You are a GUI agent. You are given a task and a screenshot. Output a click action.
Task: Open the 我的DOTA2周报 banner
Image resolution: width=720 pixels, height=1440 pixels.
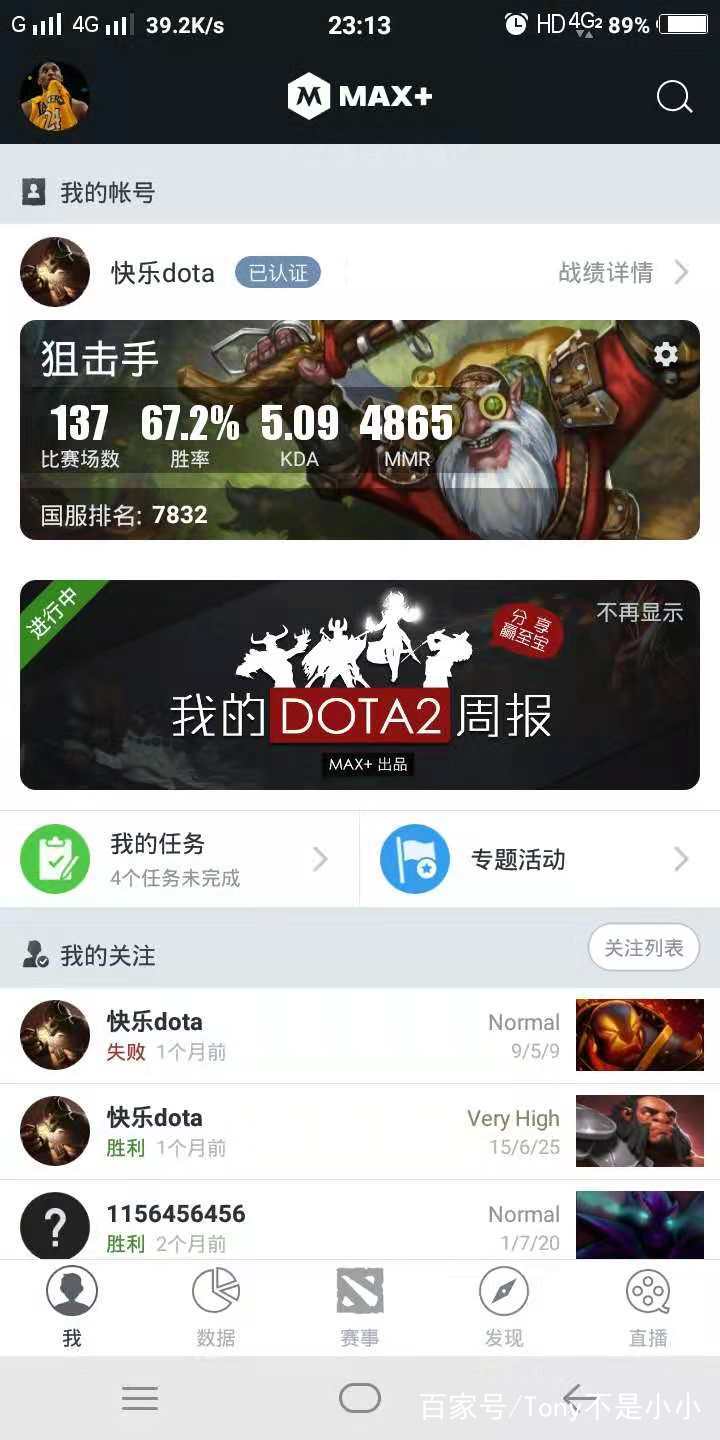tap(360, 700)
